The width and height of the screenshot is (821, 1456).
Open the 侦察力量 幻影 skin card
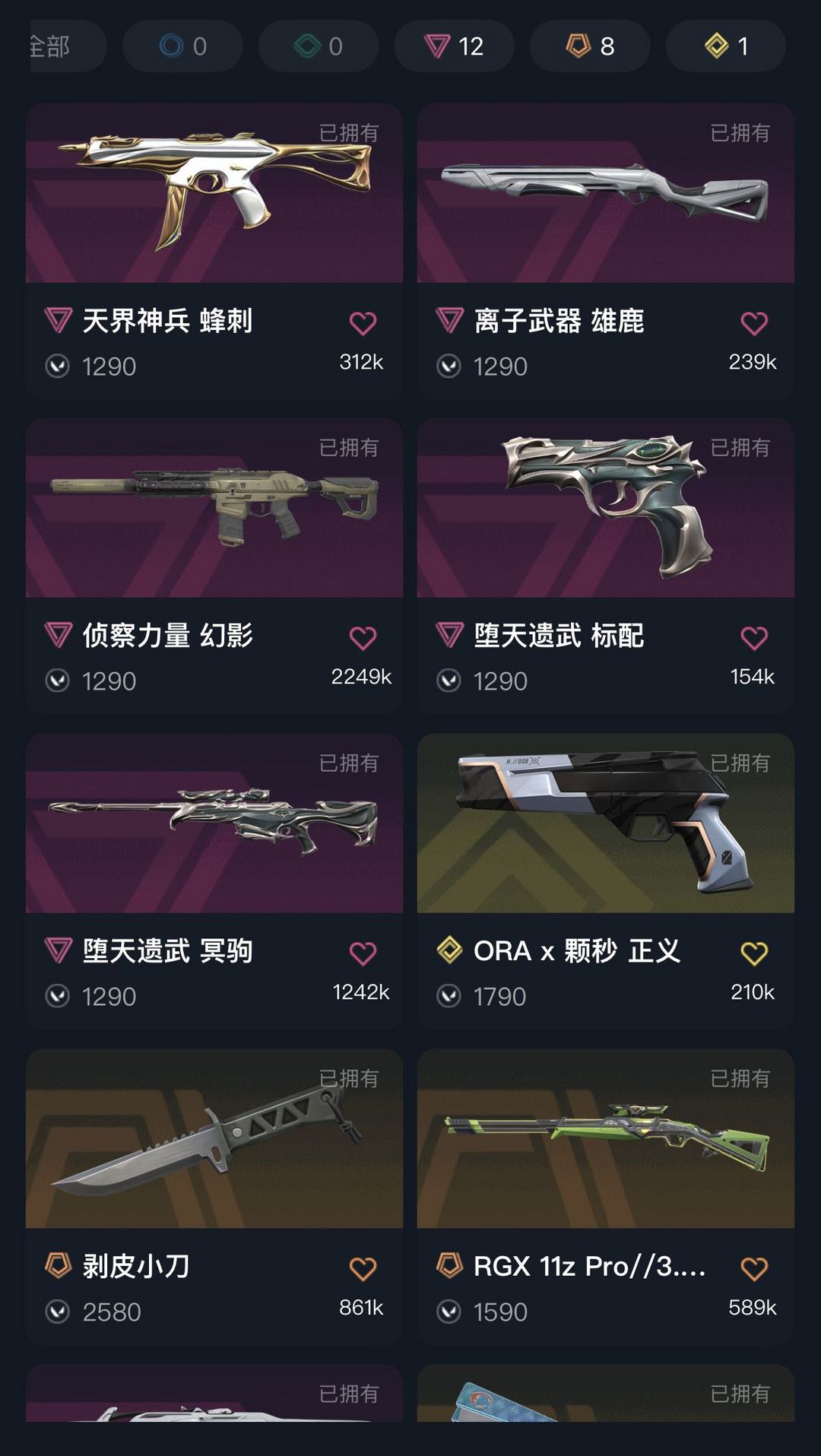[214, 508]
